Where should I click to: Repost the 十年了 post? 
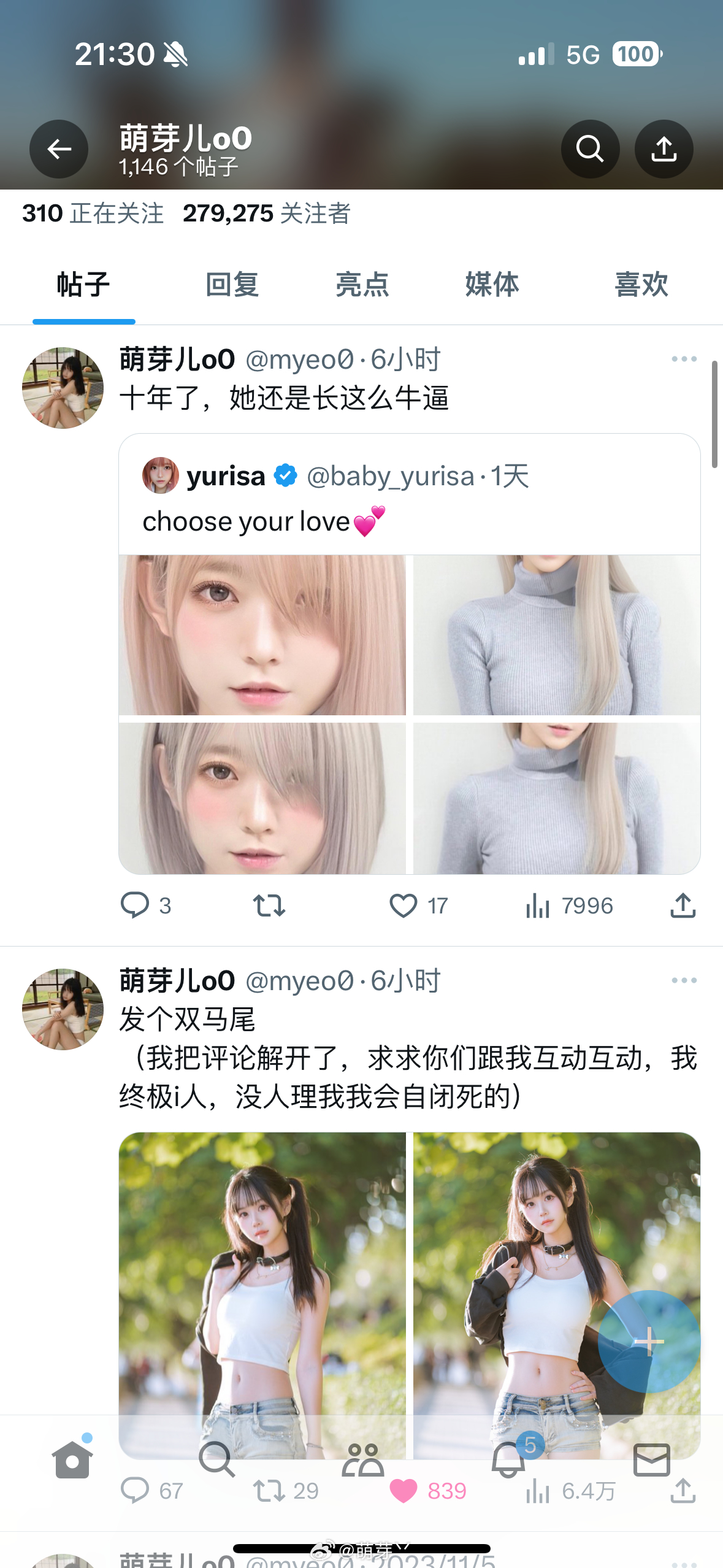point(269,905)
